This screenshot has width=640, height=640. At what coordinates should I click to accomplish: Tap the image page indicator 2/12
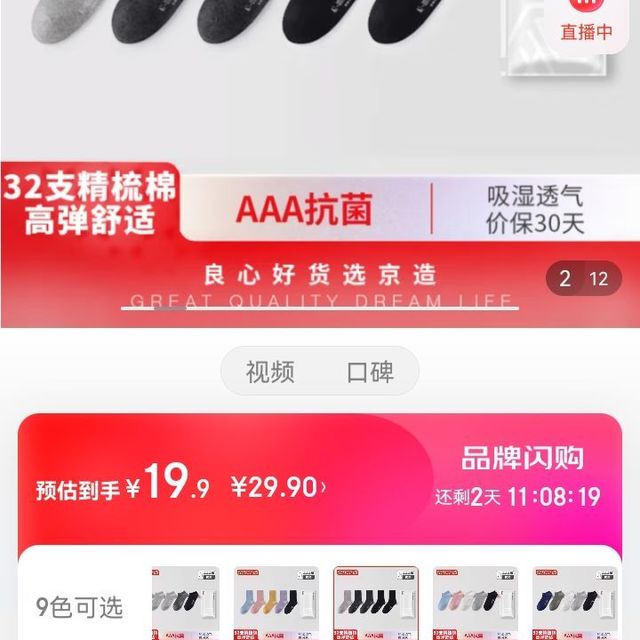coord(583,279)
